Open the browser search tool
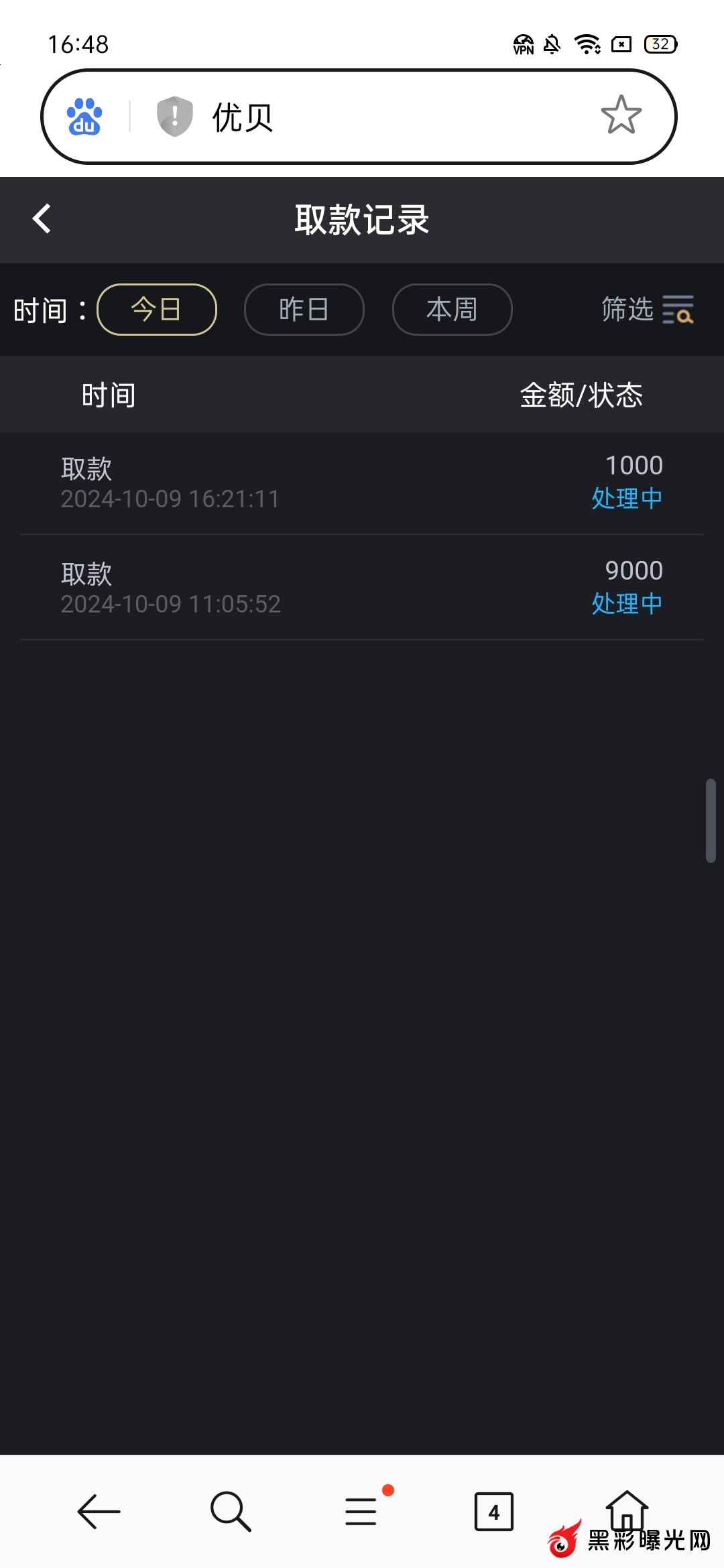Image resolution: width=724 pixels, height=1568 pixels. [x=230, y=1512]
